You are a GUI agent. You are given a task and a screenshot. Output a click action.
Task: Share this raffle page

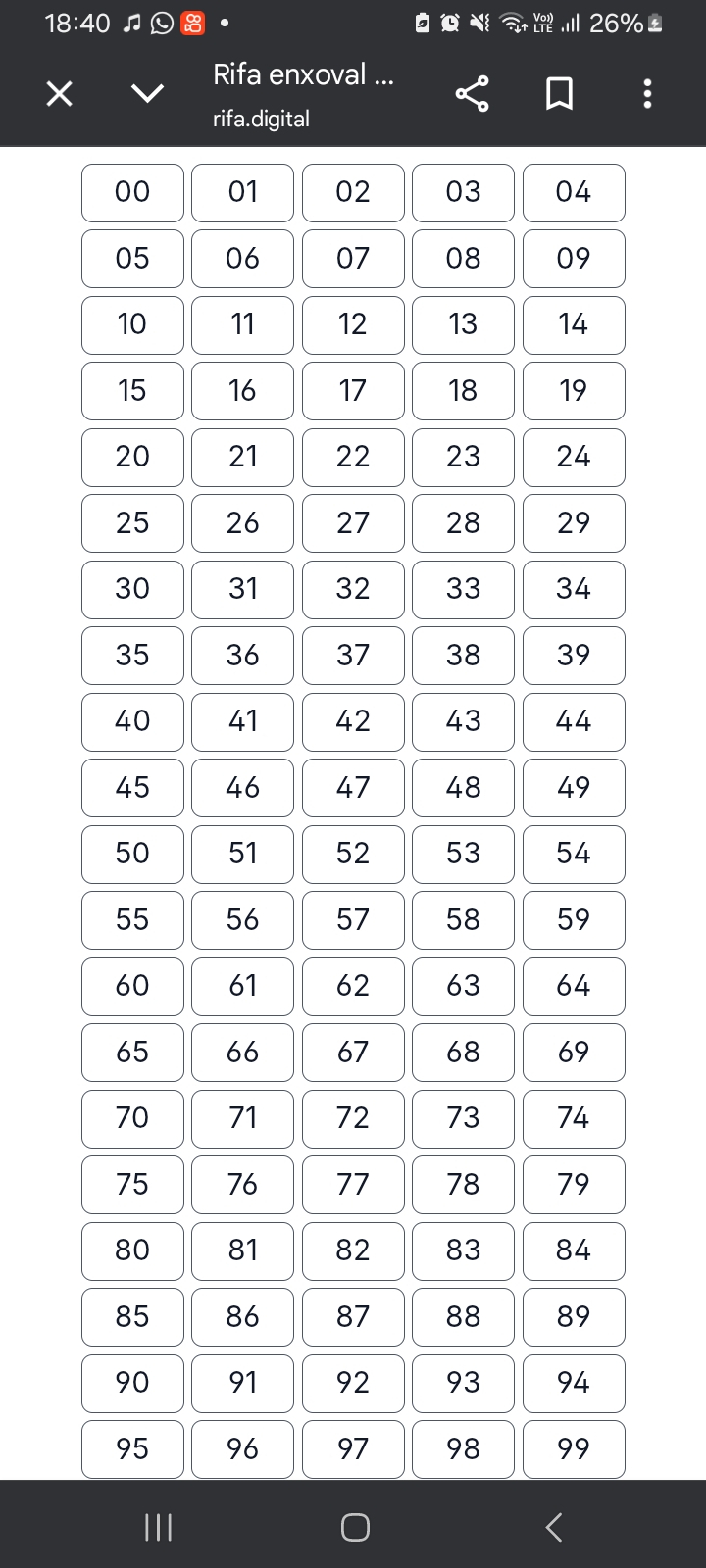(472, 94)
